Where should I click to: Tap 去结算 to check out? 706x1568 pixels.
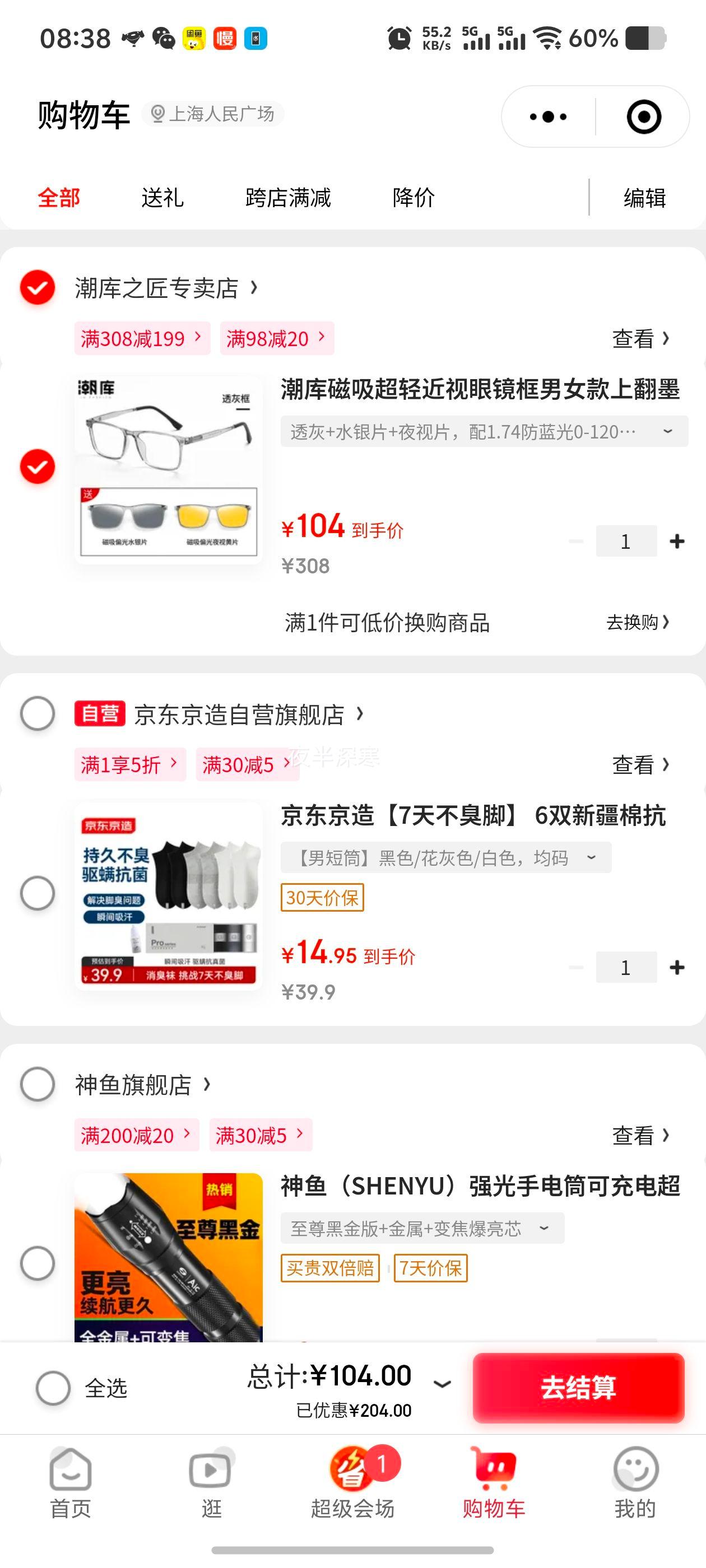click(579, 1388)
